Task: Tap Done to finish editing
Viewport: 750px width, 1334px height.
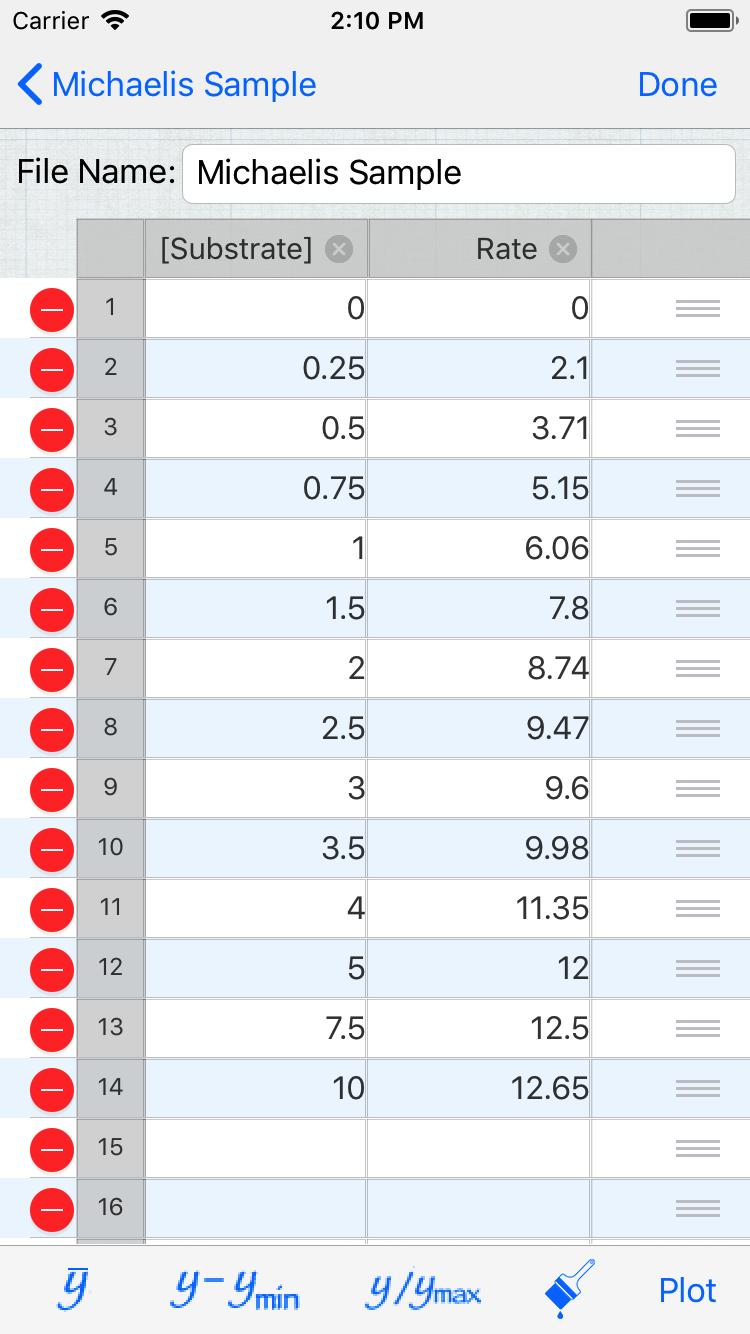Action: (677, 85)
